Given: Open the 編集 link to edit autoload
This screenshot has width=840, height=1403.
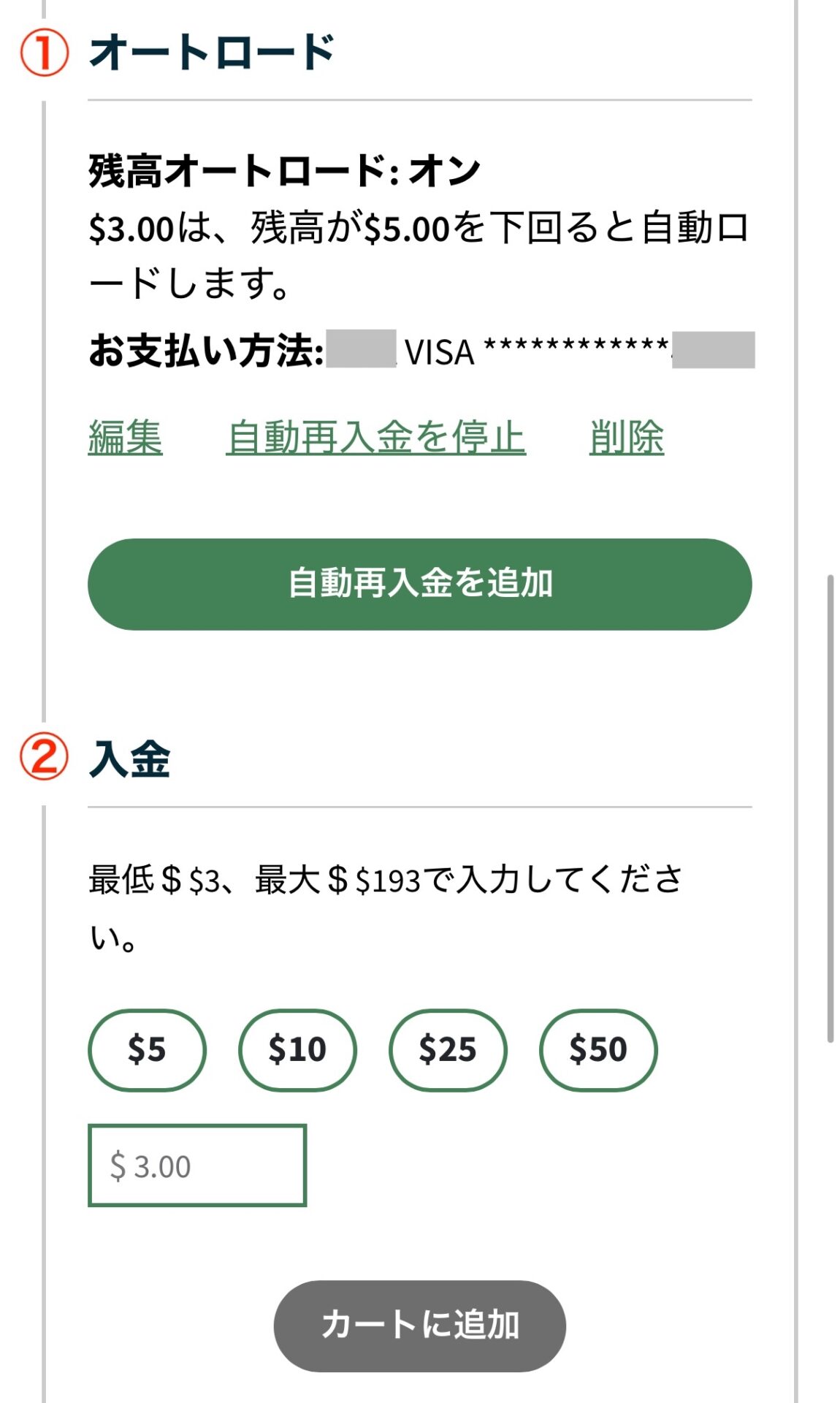Looking at the screenshot, I should coord(125,437).
